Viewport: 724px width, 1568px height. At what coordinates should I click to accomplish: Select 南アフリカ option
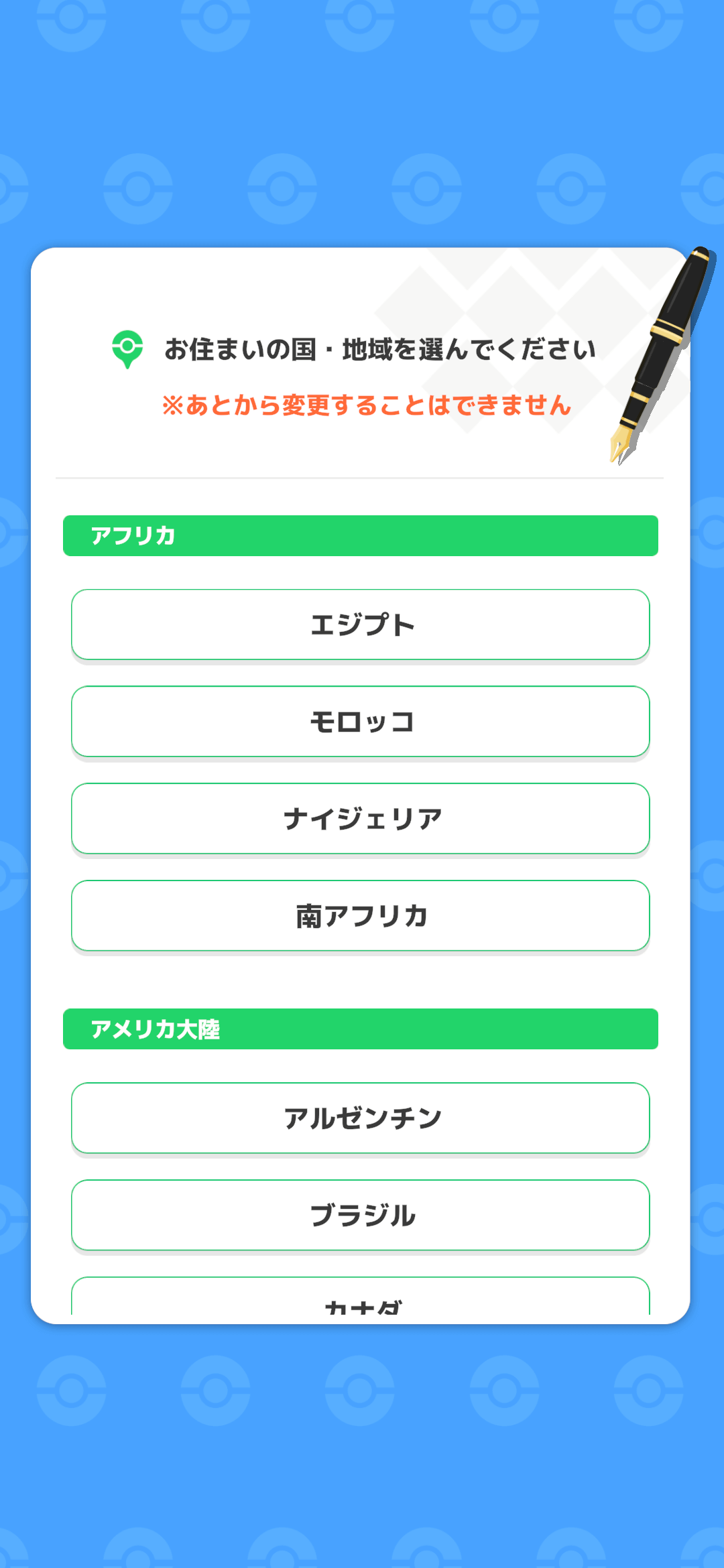coord(361,916)
